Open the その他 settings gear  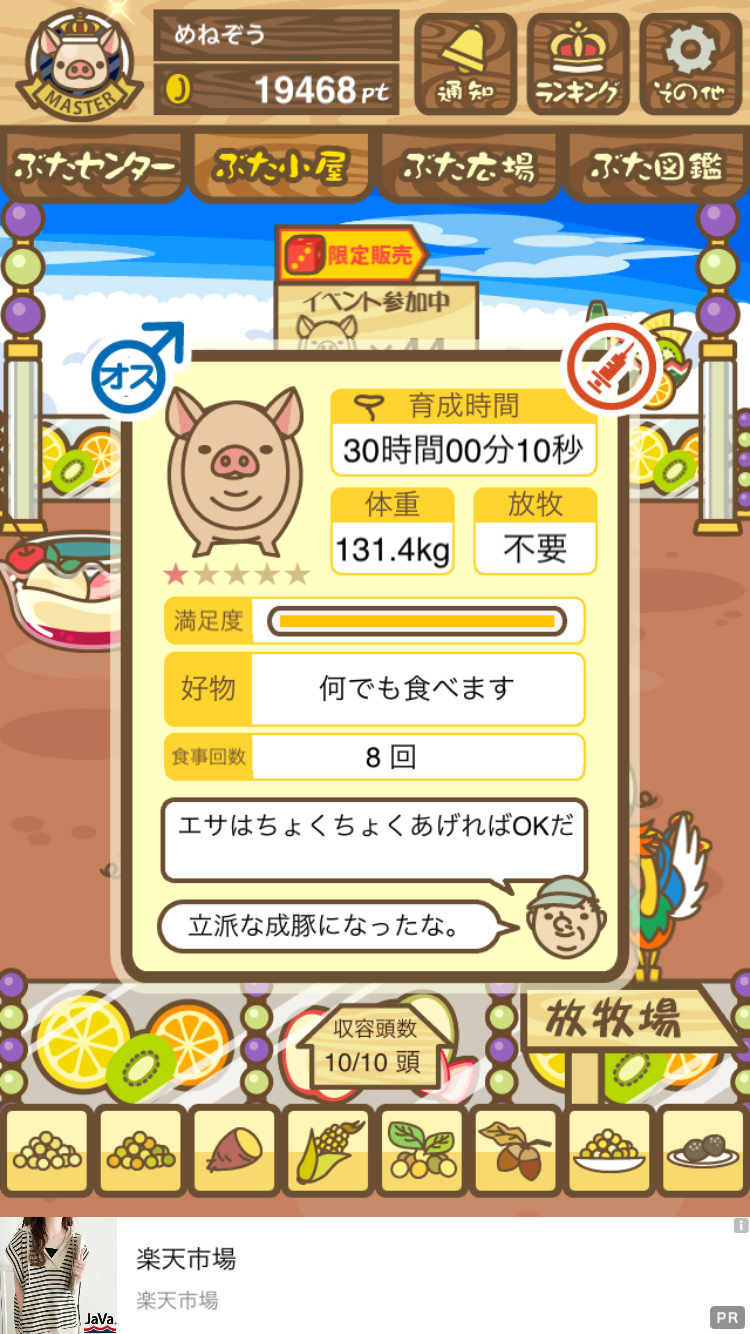point(691,62)
